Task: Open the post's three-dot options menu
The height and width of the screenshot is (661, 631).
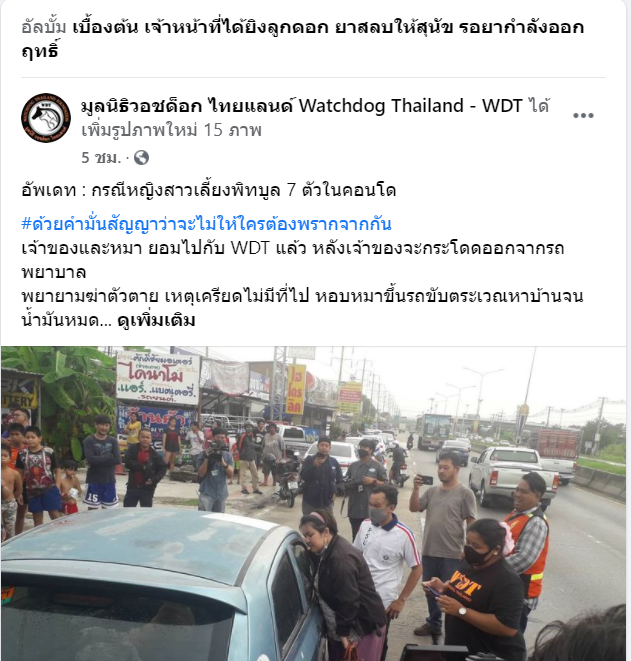Action: point(583,115)
